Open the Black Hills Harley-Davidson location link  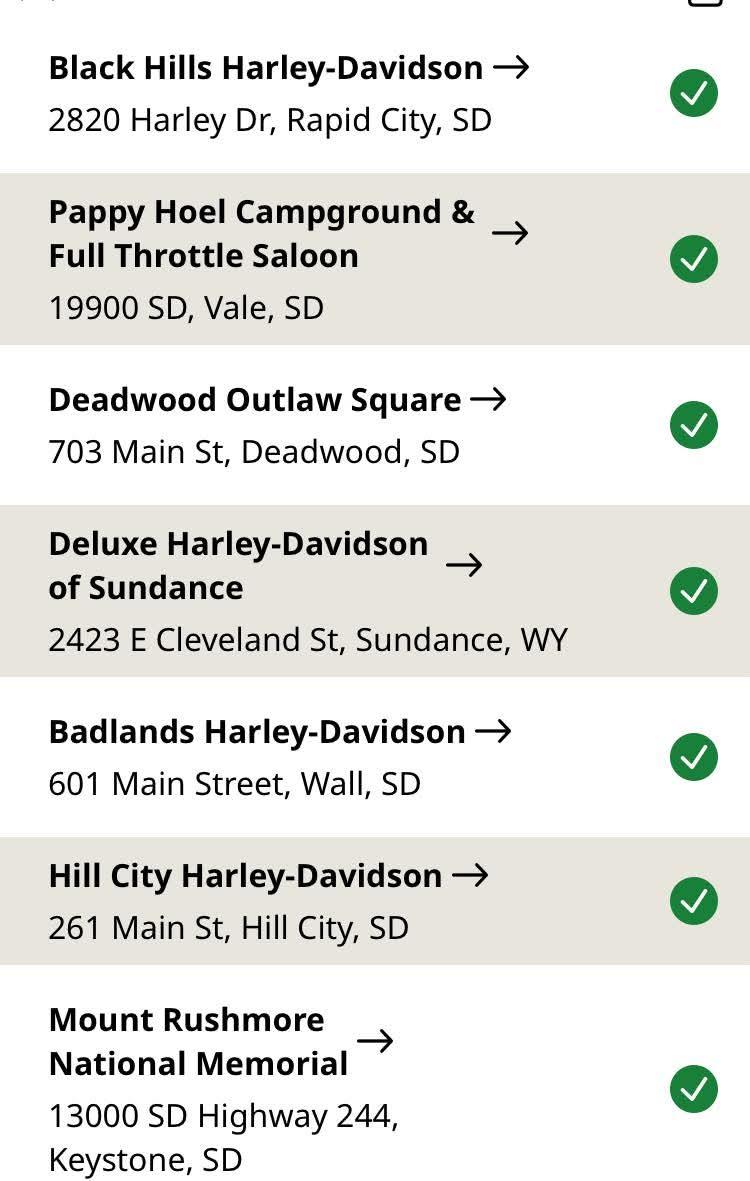tap(288, 68)
